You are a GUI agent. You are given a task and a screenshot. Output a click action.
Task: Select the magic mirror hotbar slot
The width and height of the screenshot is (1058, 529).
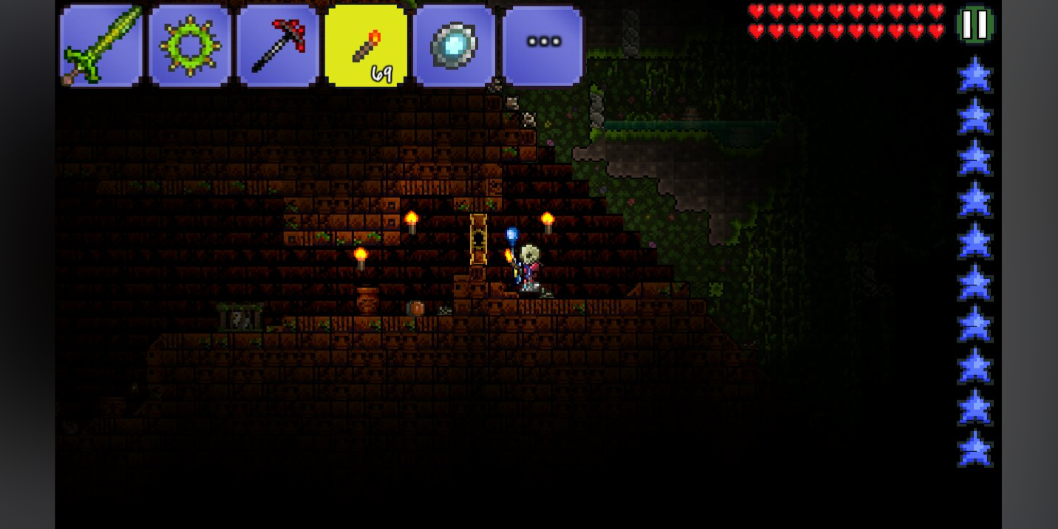click(x=454, y=46)
